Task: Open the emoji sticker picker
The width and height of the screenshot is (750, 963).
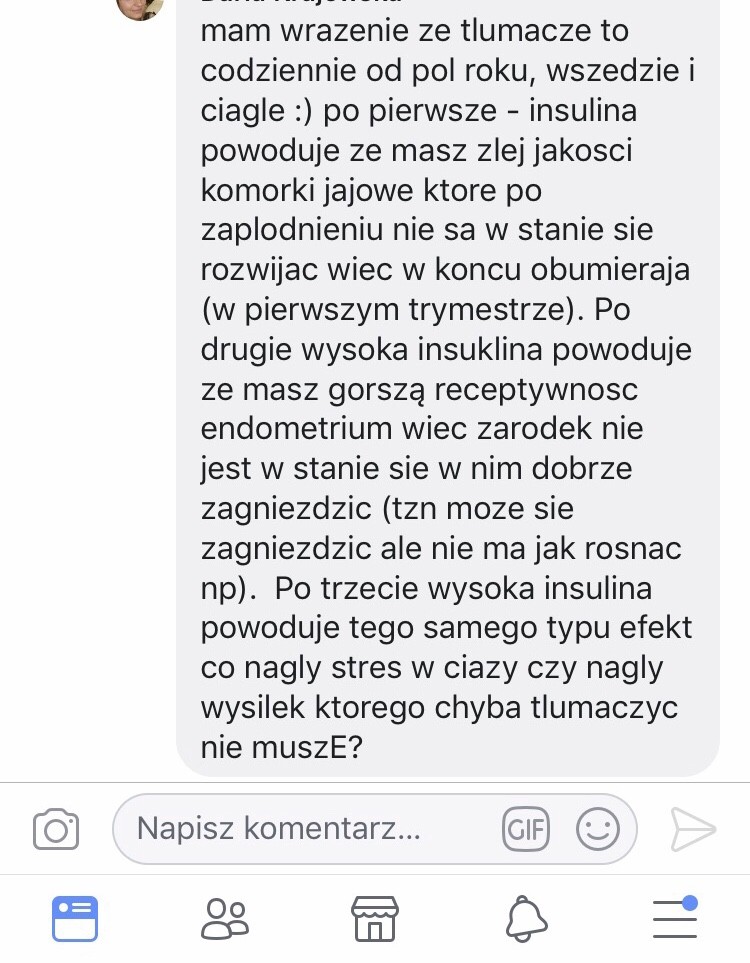Action: point(598,829)
